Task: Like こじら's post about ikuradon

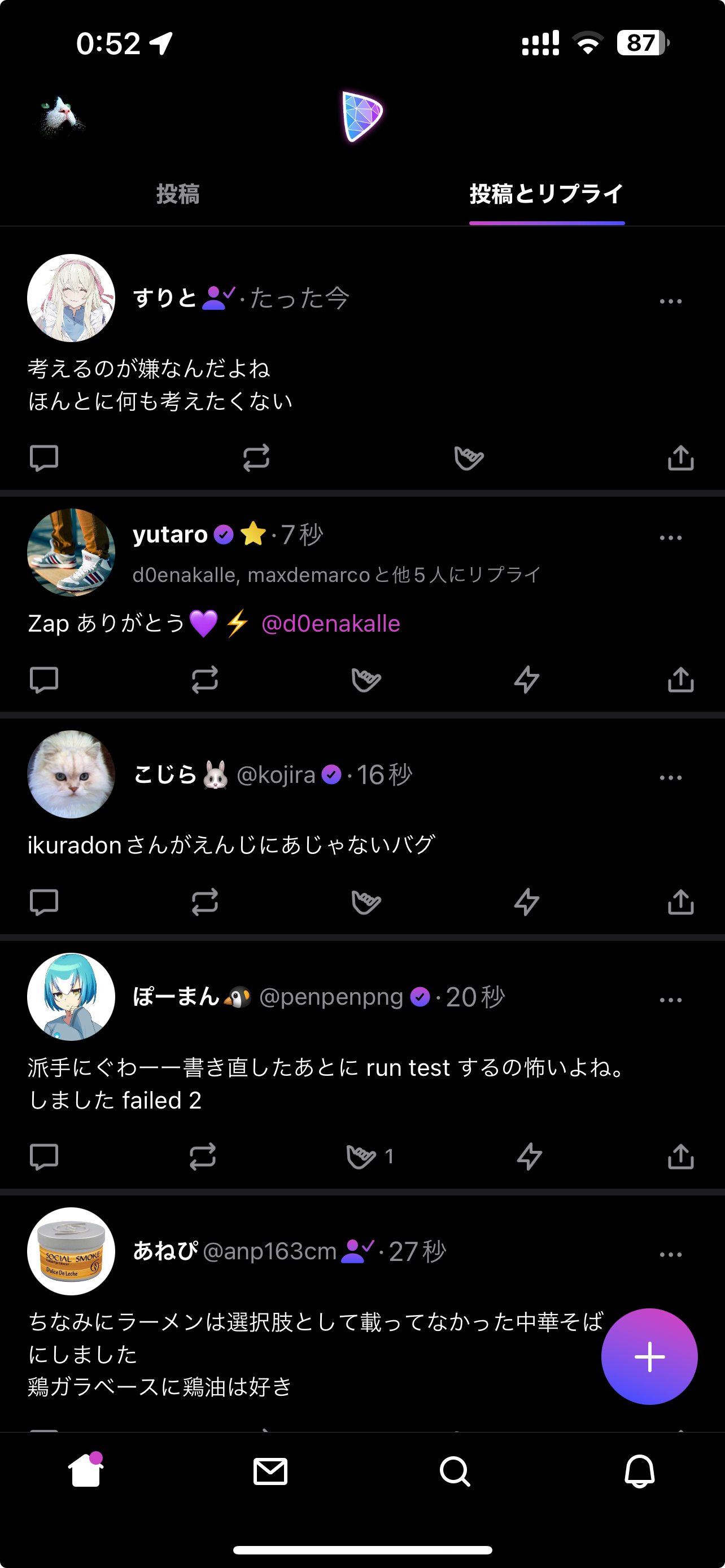Action: click(366, 902)
